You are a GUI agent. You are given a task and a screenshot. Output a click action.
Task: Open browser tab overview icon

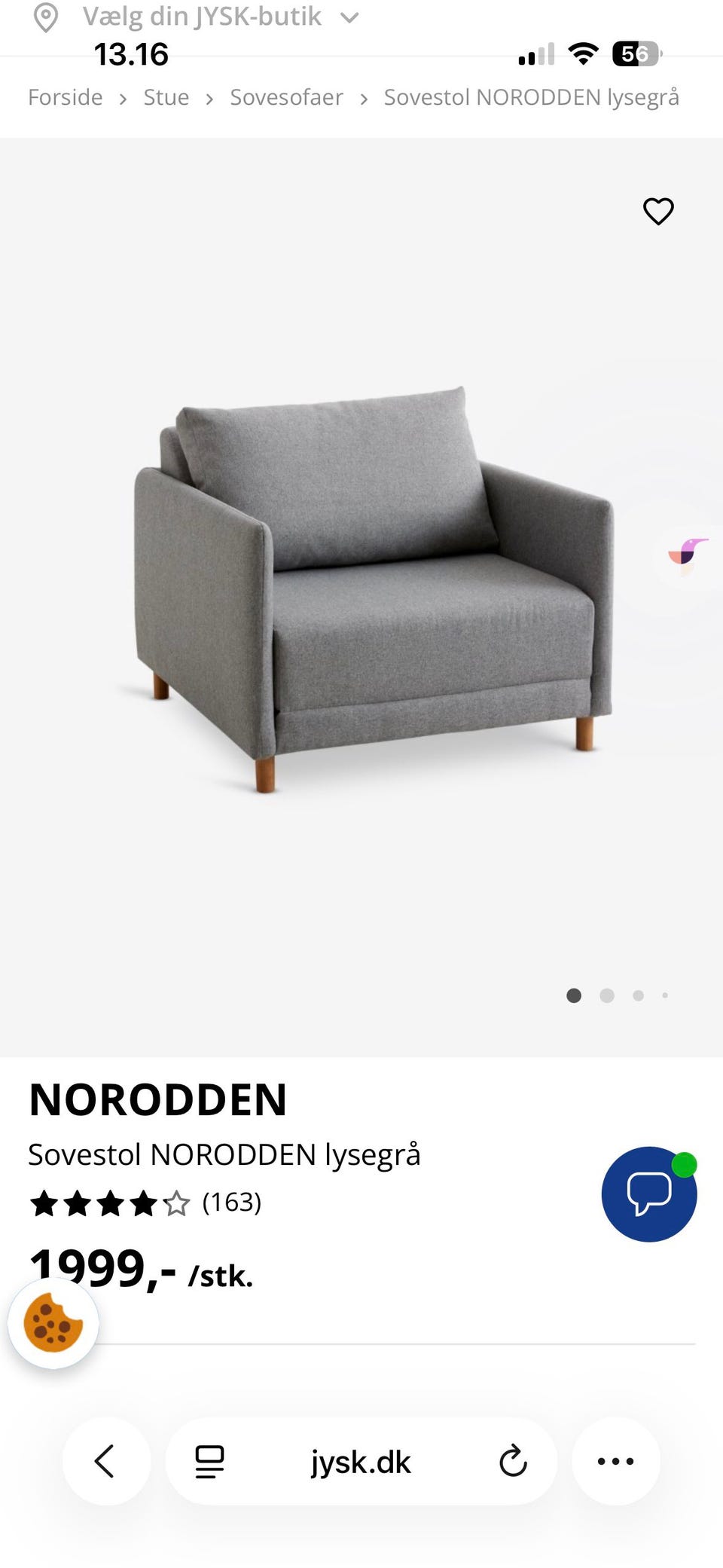coord(209,1460)
